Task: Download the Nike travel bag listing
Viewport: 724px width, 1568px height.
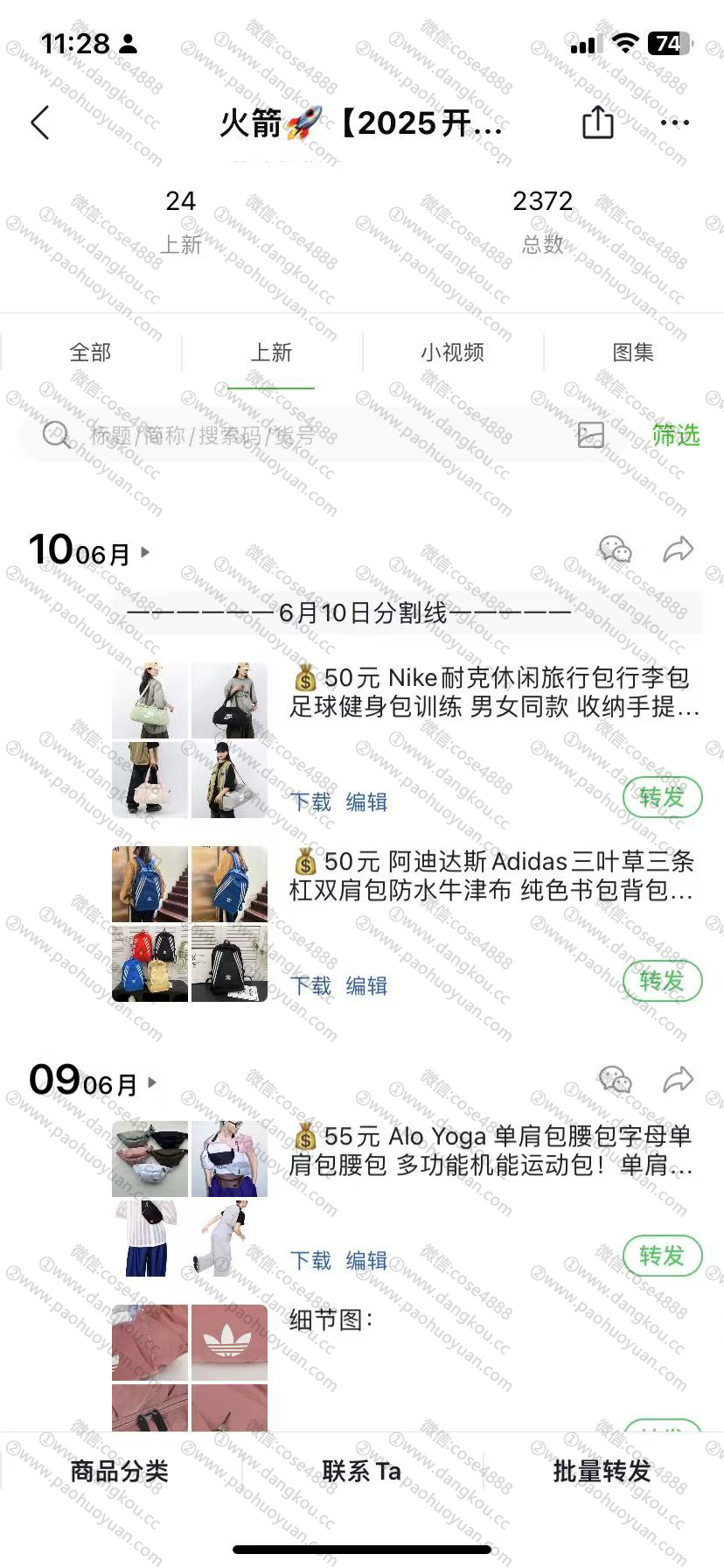Action: point(310,801)
